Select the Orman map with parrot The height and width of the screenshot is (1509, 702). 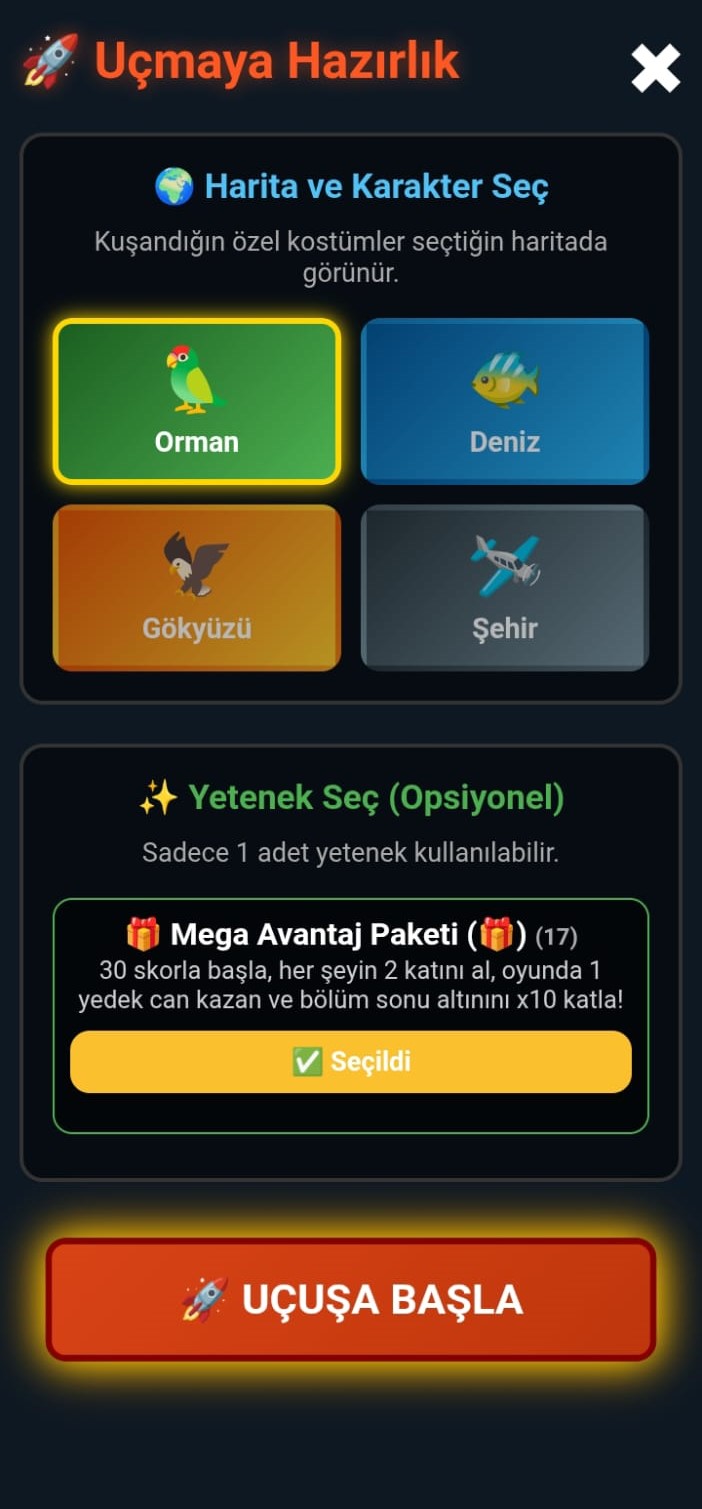(197, 402)
